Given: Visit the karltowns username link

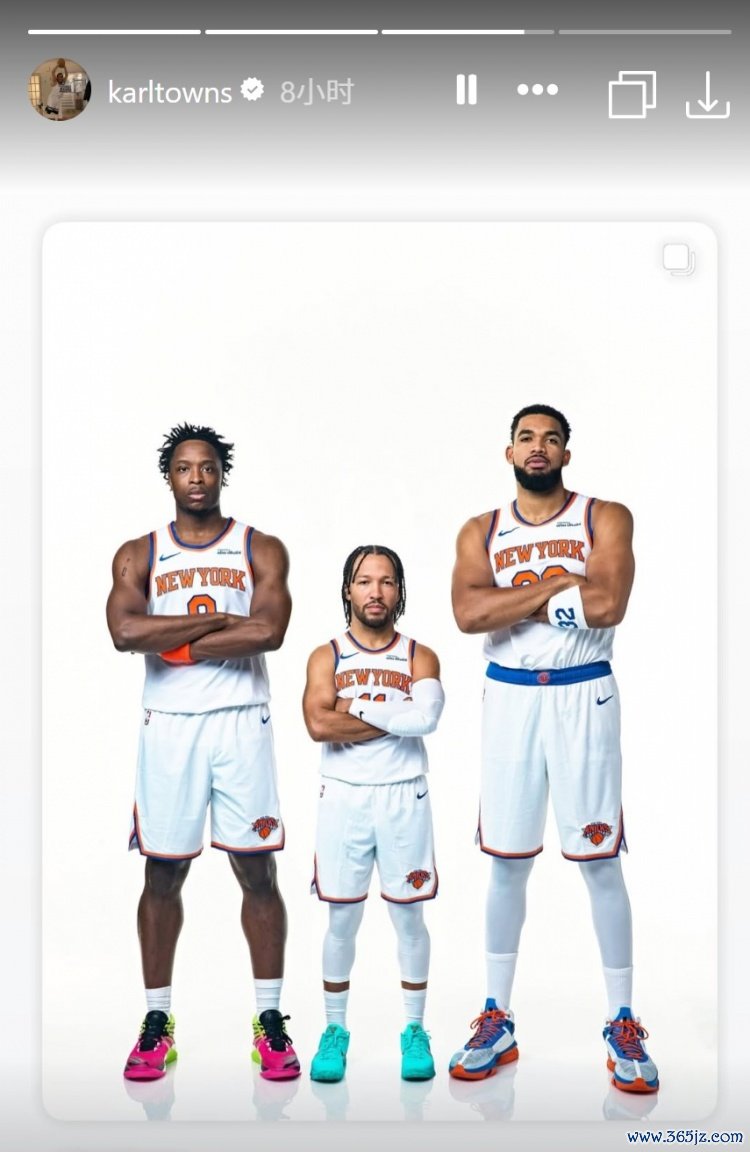Looking at the screenshot, I should coord(169,93).
